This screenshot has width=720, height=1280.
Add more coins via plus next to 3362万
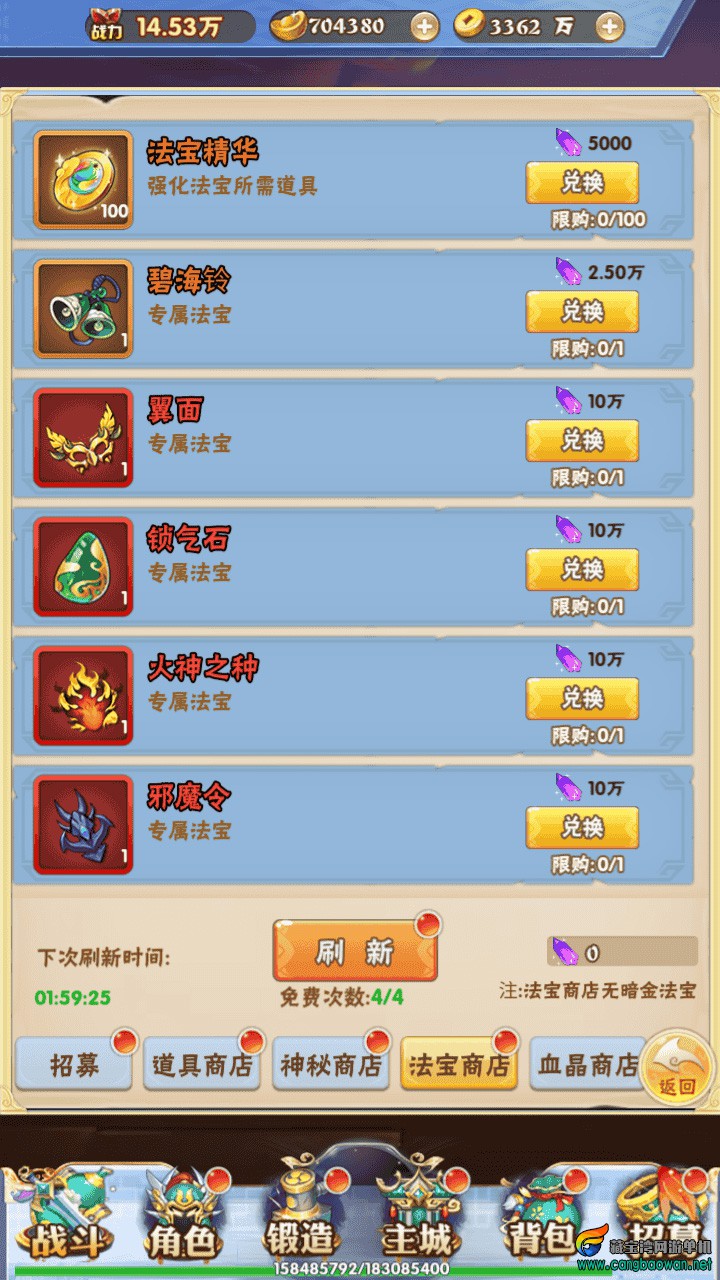point(609,27)
